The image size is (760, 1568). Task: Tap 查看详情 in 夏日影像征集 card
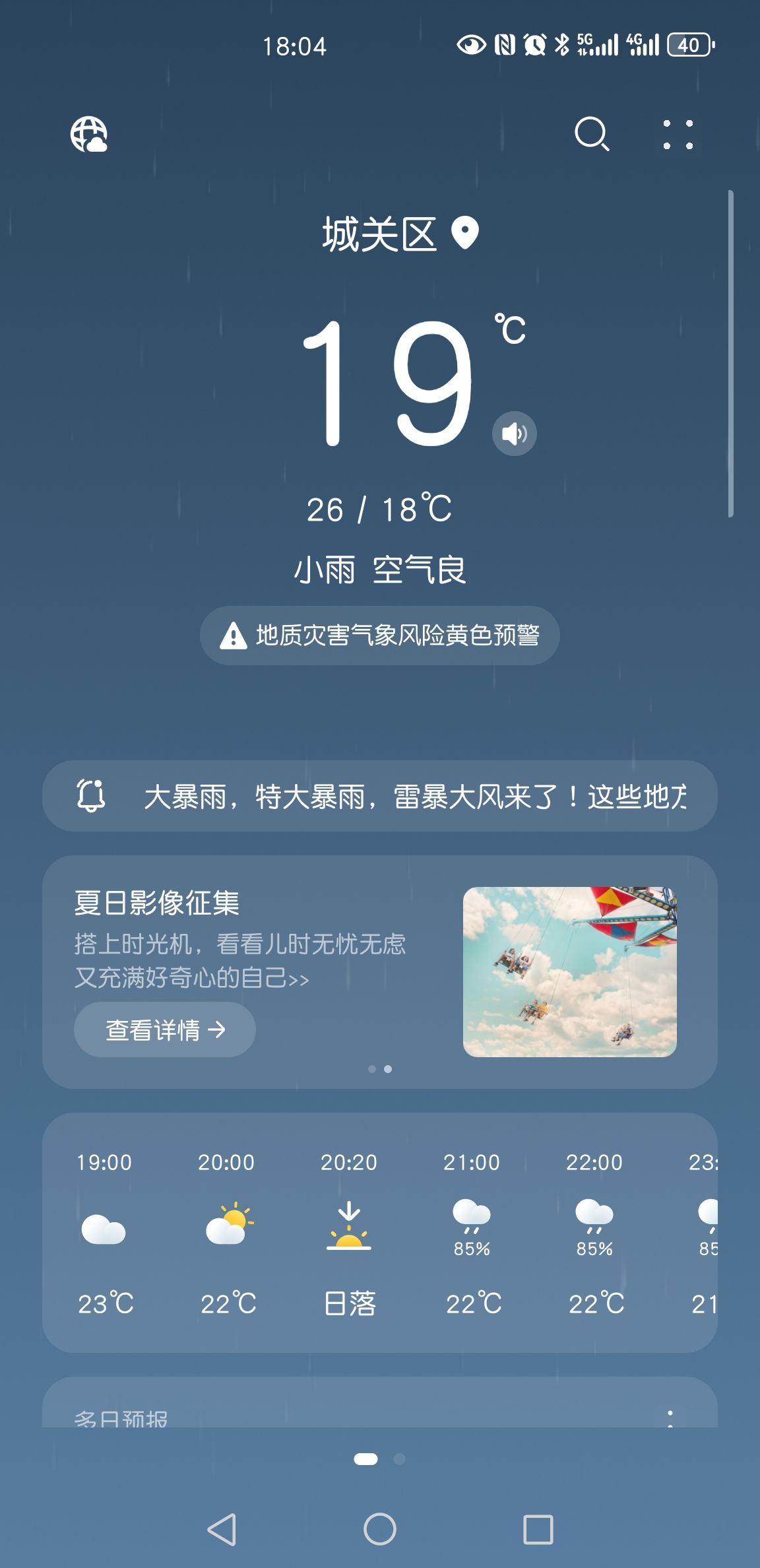(165, 1029)
